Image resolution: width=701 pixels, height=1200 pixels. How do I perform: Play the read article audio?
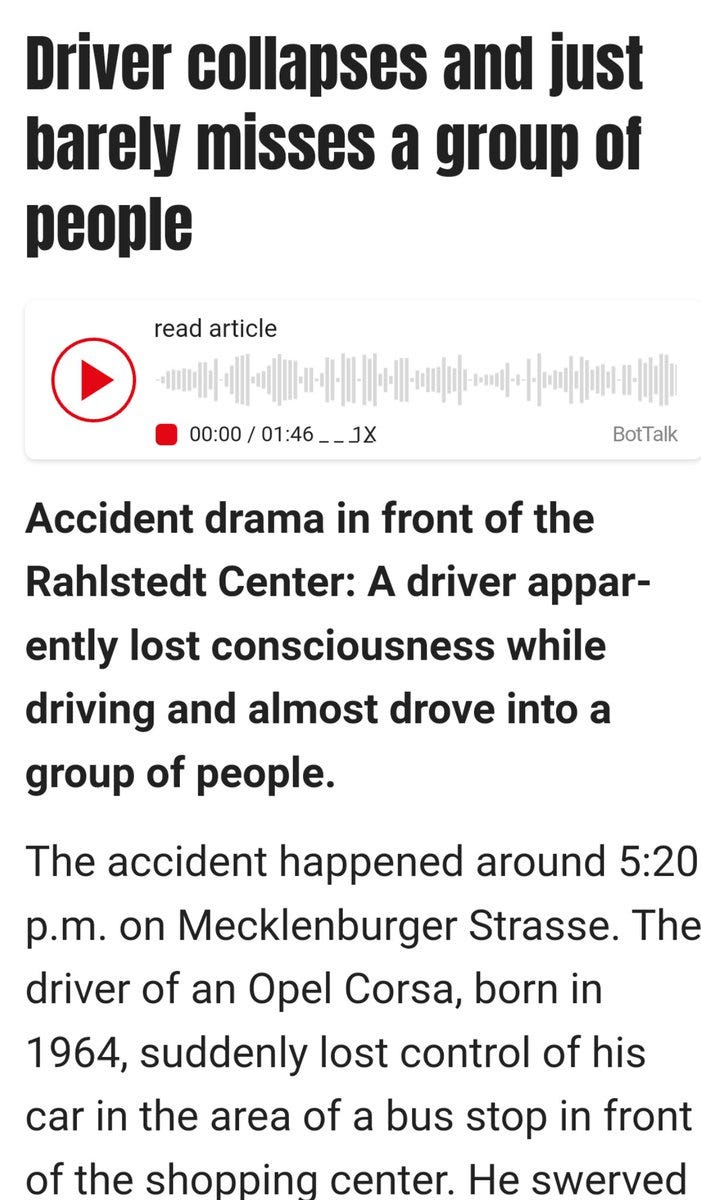[x=93, y=380]
